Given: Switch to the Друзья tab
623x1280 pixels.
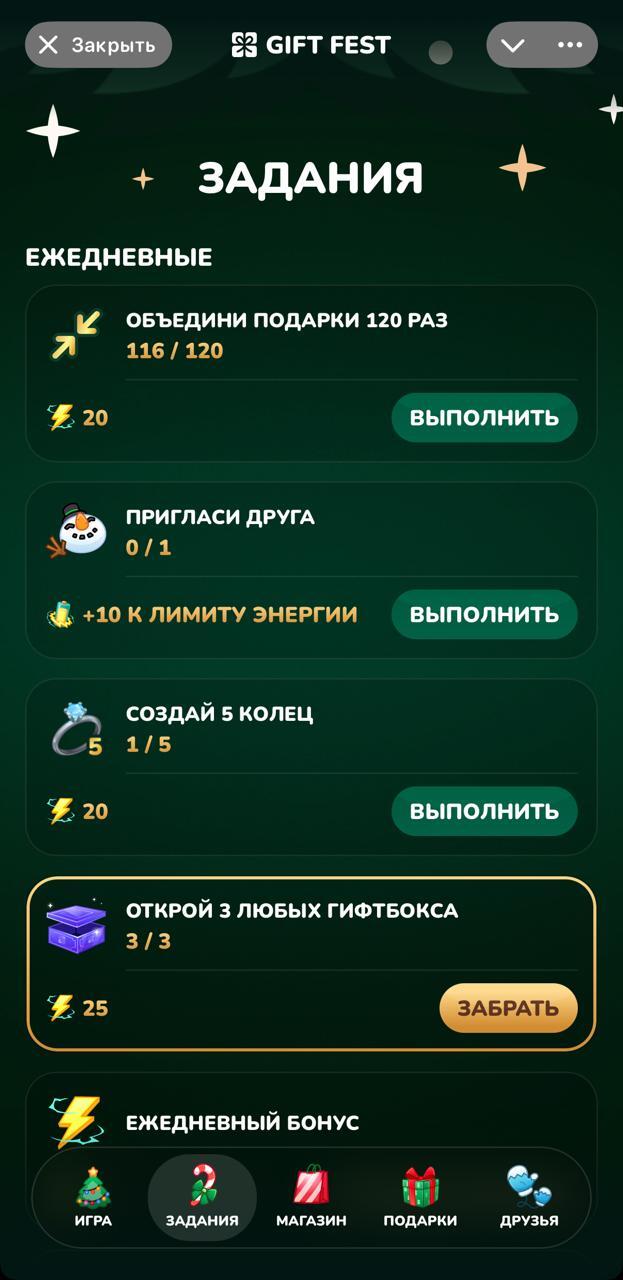Looking at the screenshot, I should [x=529, y=1197].
